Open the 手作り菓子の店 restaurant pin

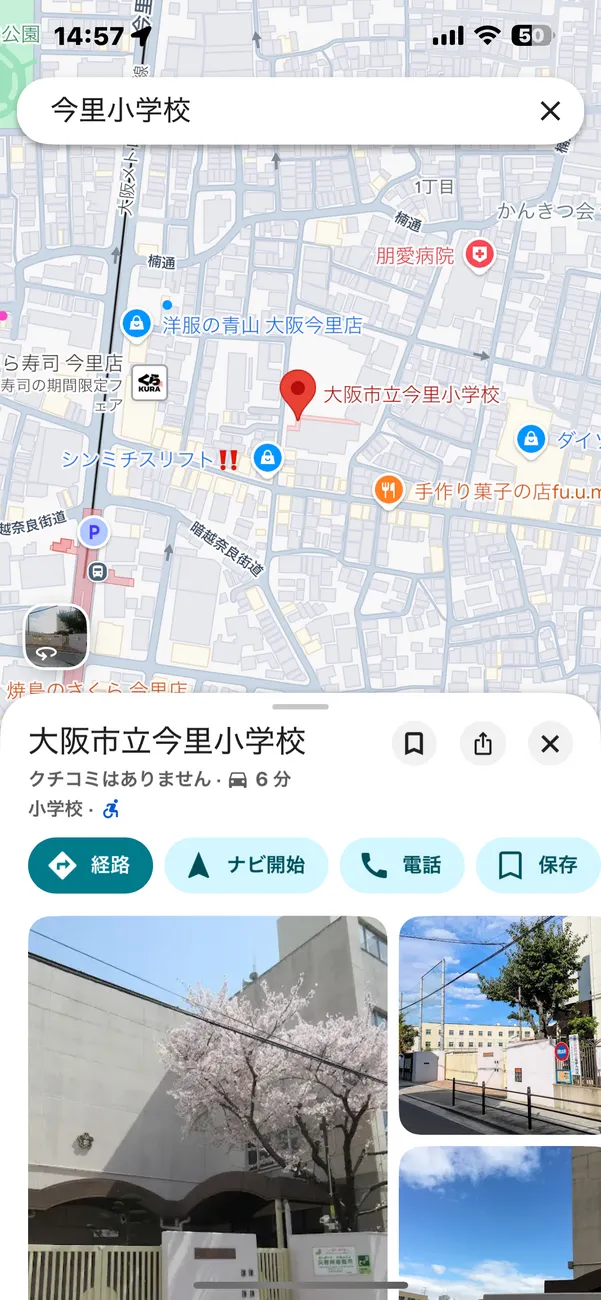click(388, 490)
